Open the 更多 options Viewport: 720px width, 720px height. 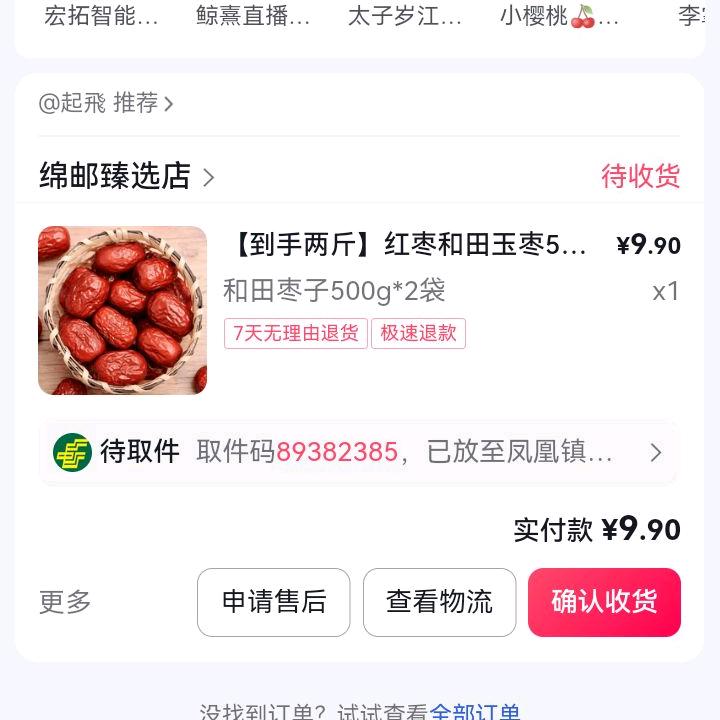[x=65, y=602]
